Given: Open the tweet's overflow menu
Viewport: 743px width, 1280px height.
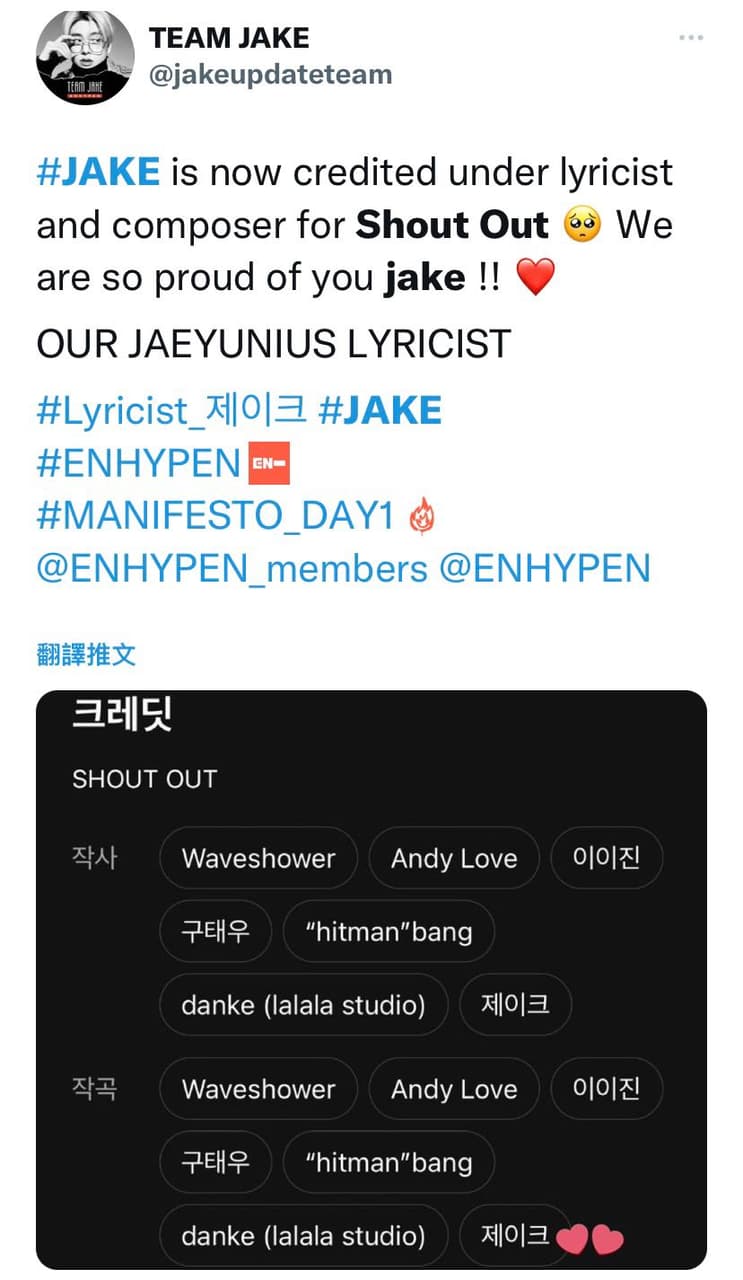Looking at the screenshot, I should [691, 38].
